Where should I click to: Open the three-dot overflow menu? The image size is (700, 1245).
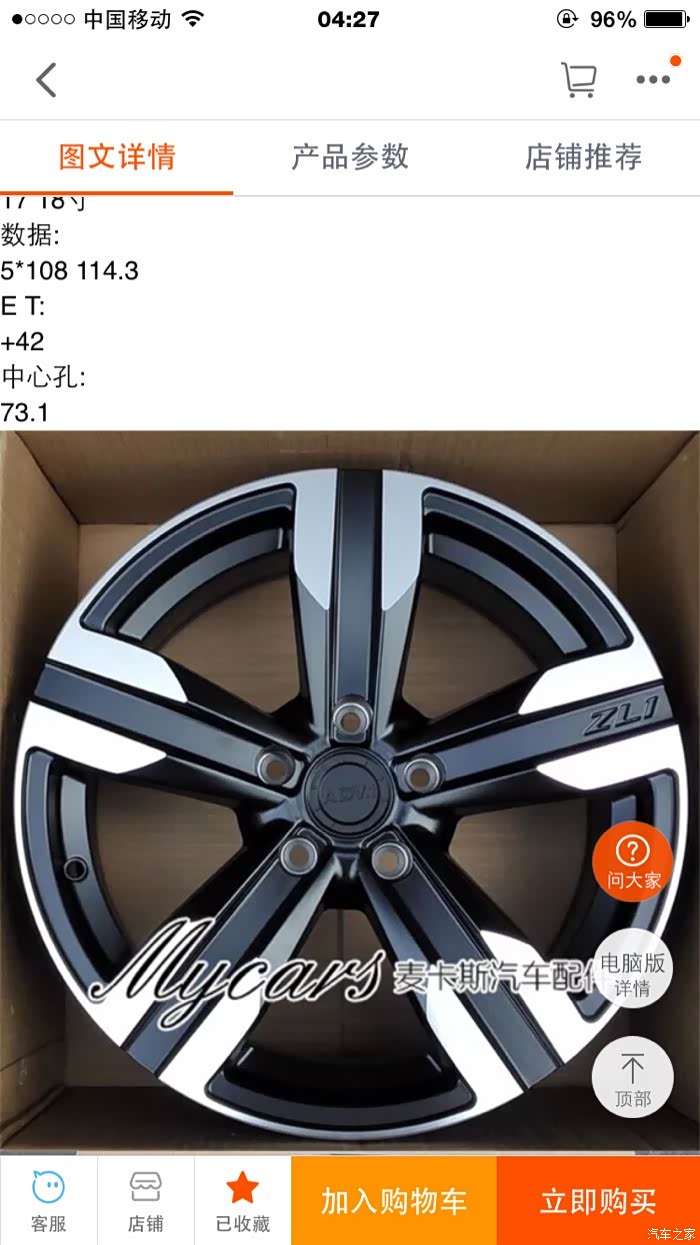pyautogui.click(x=653, y=80)
